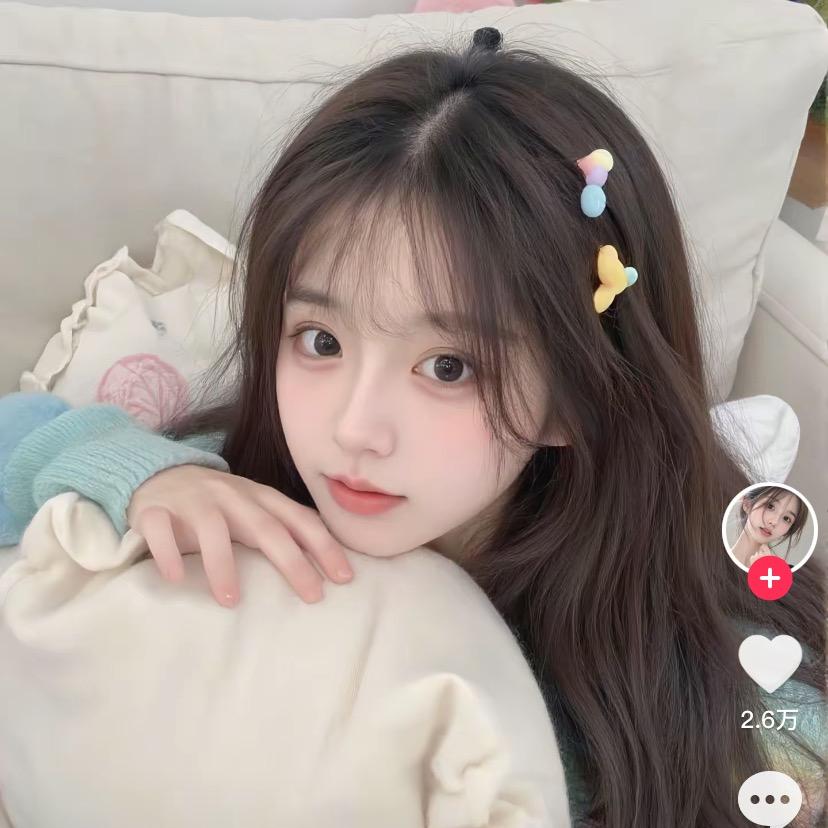Open the comments bubble
828x828 pixels.
(770, 799)
